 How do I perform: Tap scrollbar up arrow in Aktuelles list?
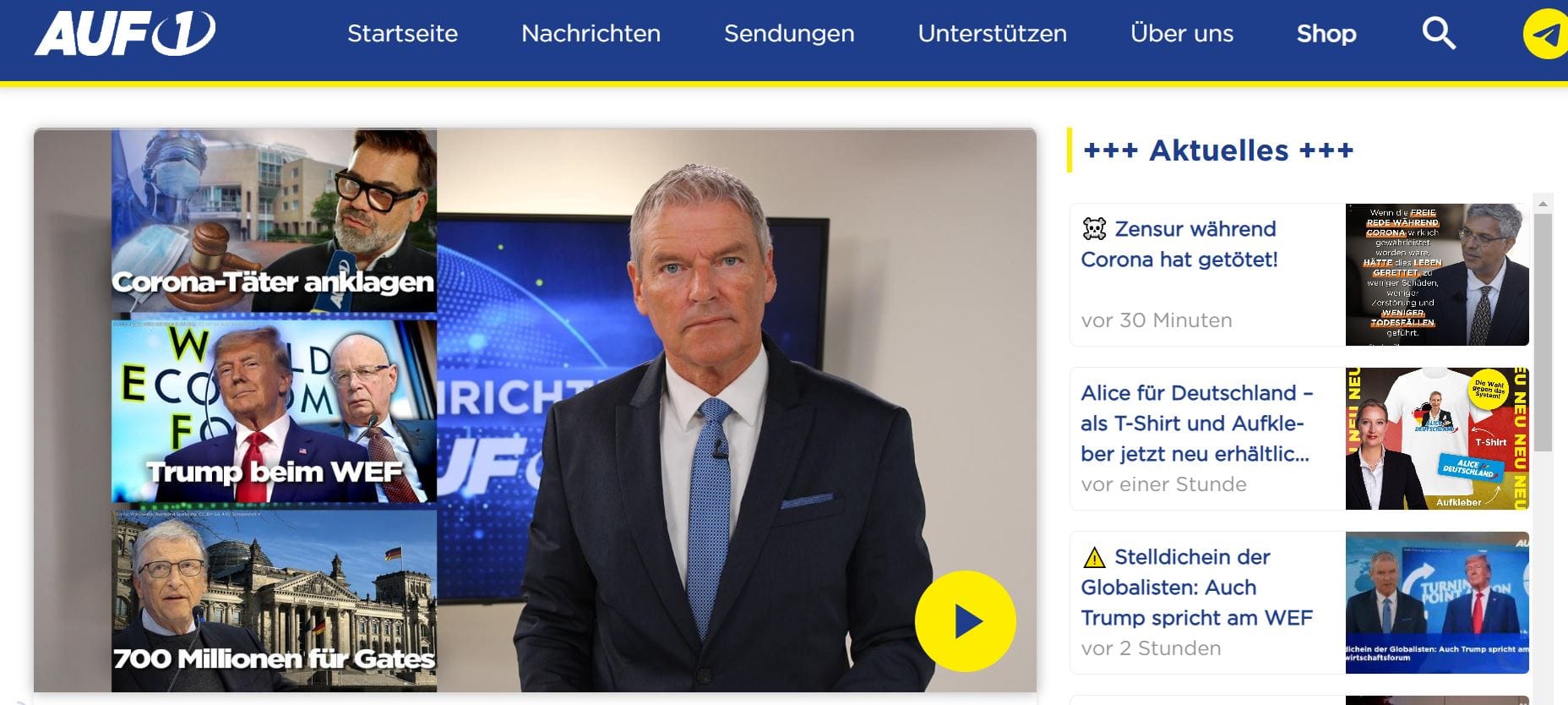pos(1543,204)
